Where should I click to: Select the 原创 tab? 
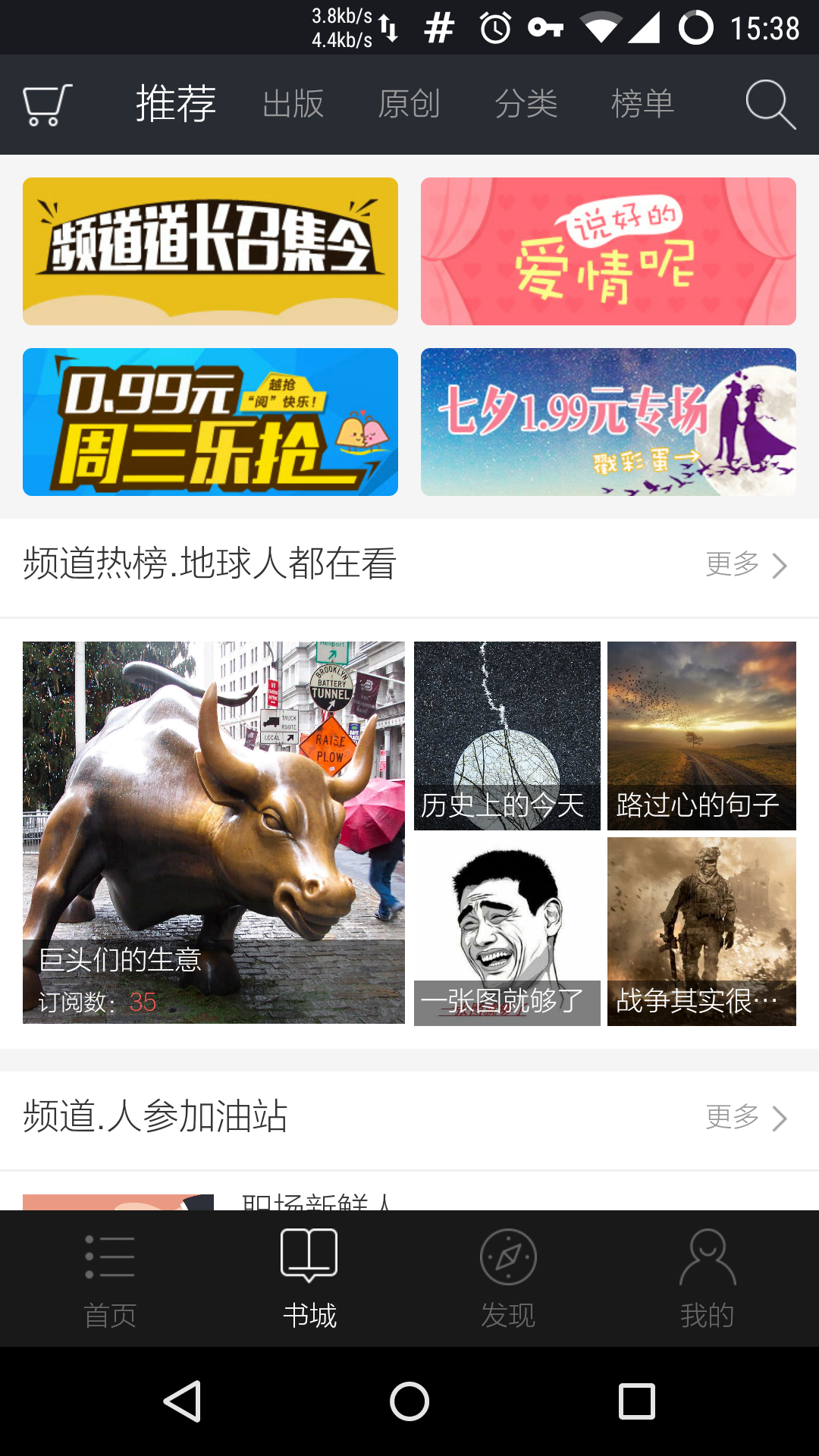(409, 105)
